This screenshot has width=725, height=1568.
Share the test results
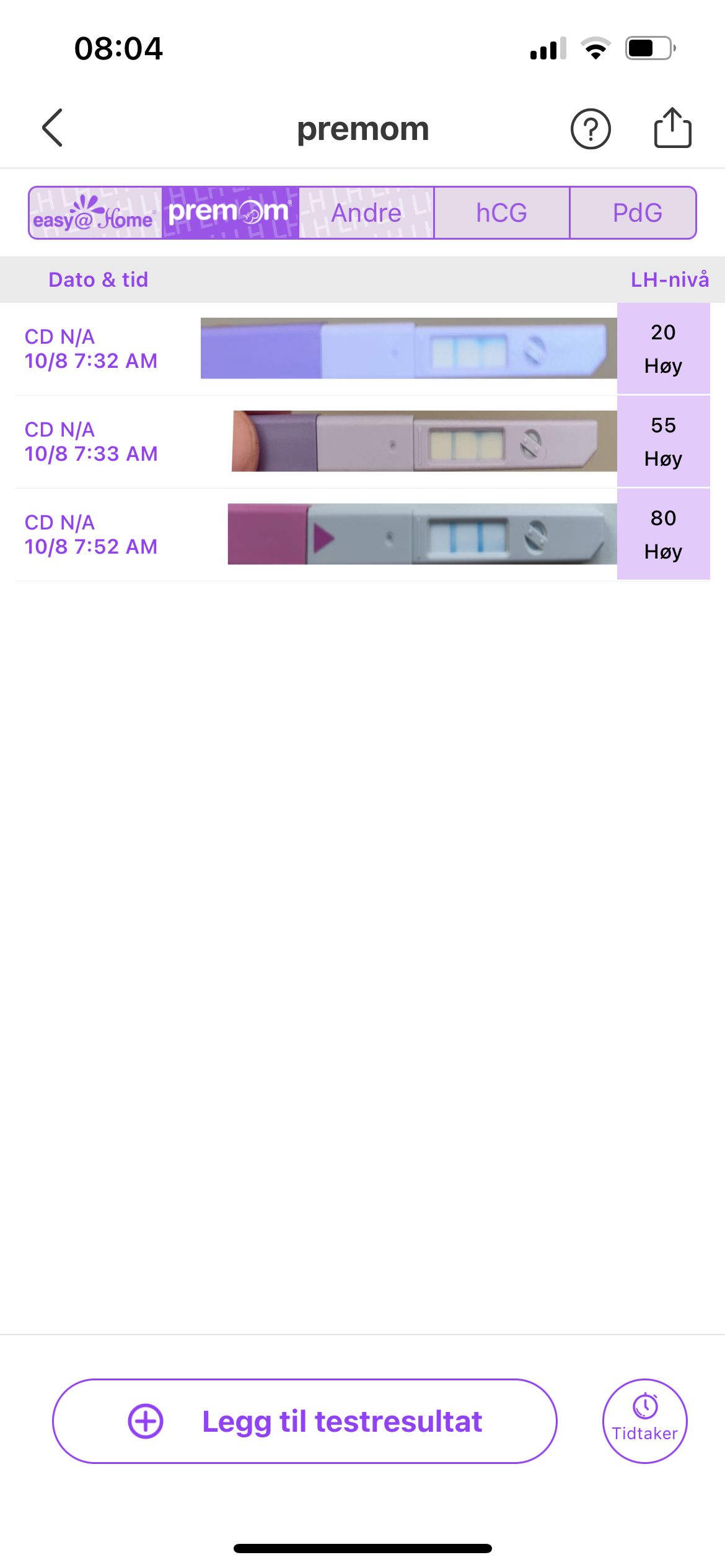pos(672,128)
